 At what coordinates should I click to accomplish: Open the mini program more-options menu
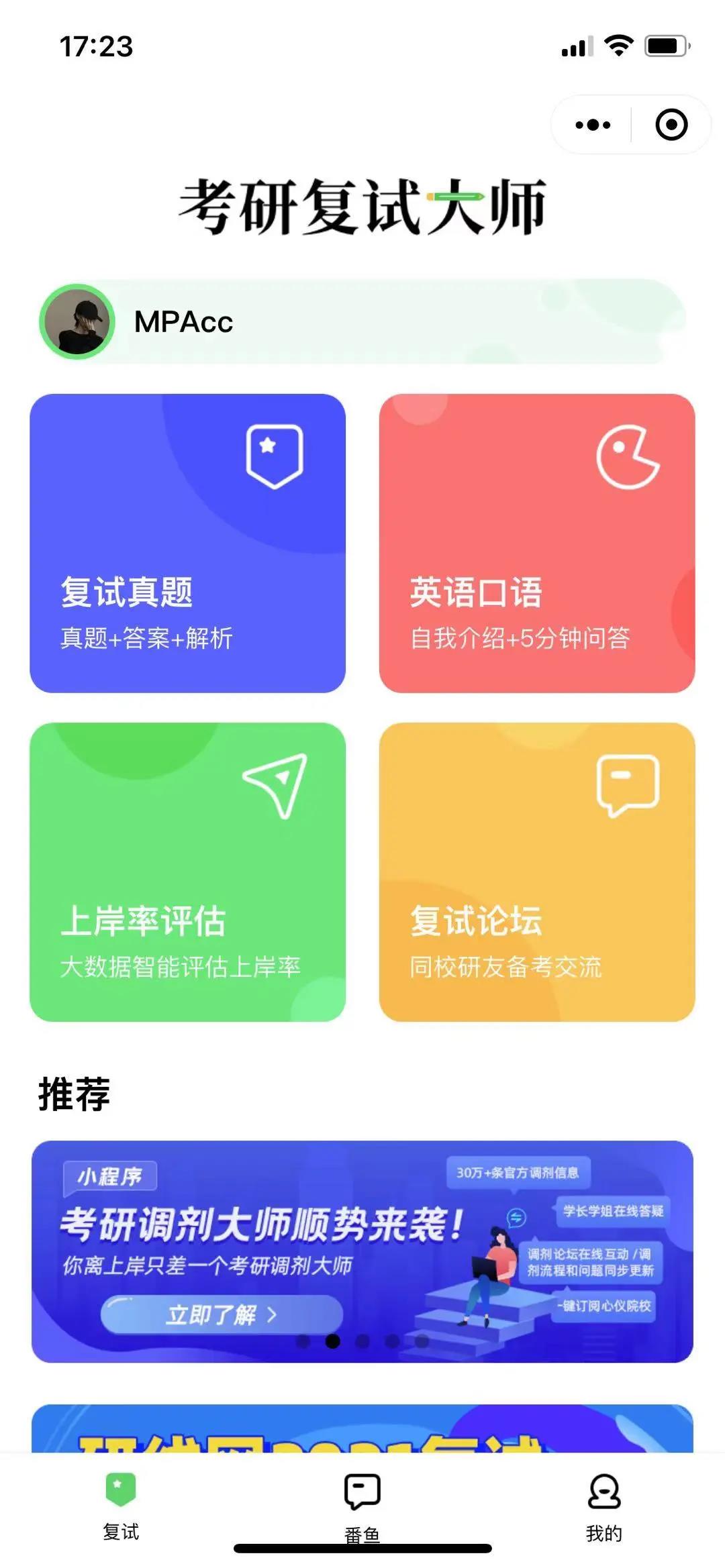593,125
